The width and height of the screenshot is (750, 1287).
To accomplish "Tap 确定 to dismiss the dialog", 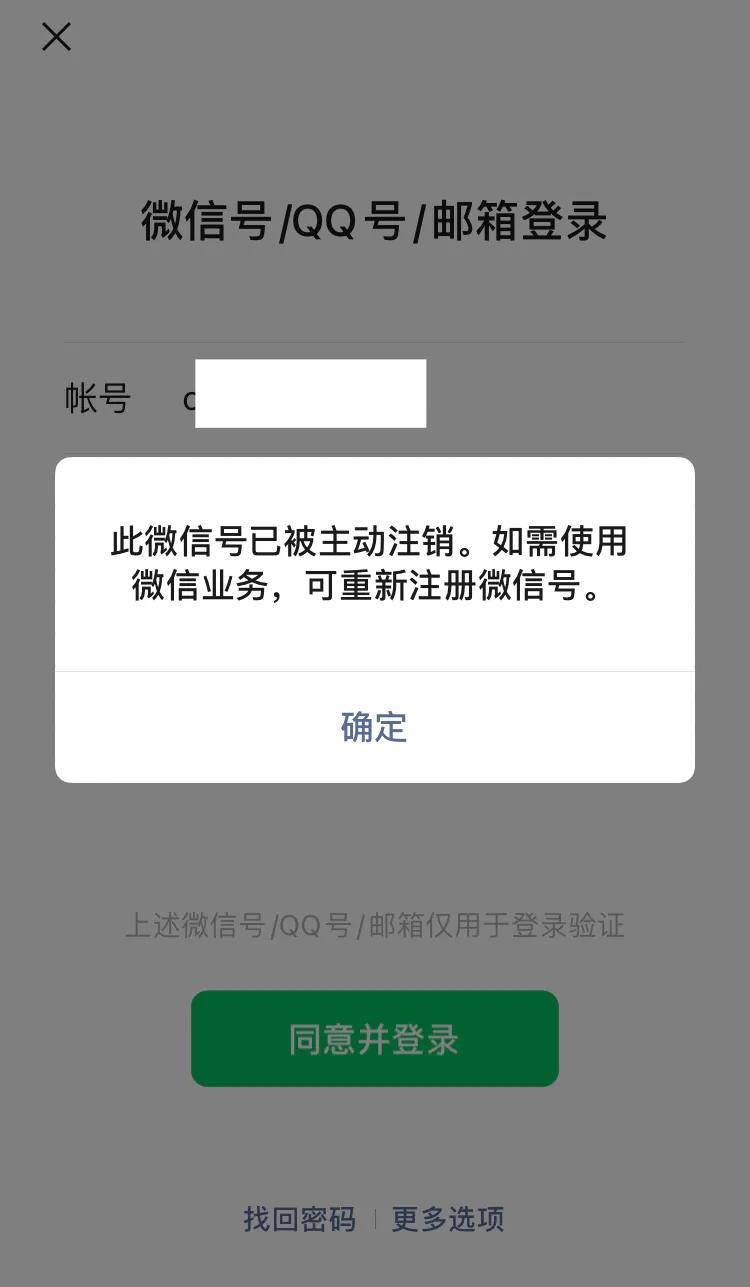I will click(x=374, y=727).
